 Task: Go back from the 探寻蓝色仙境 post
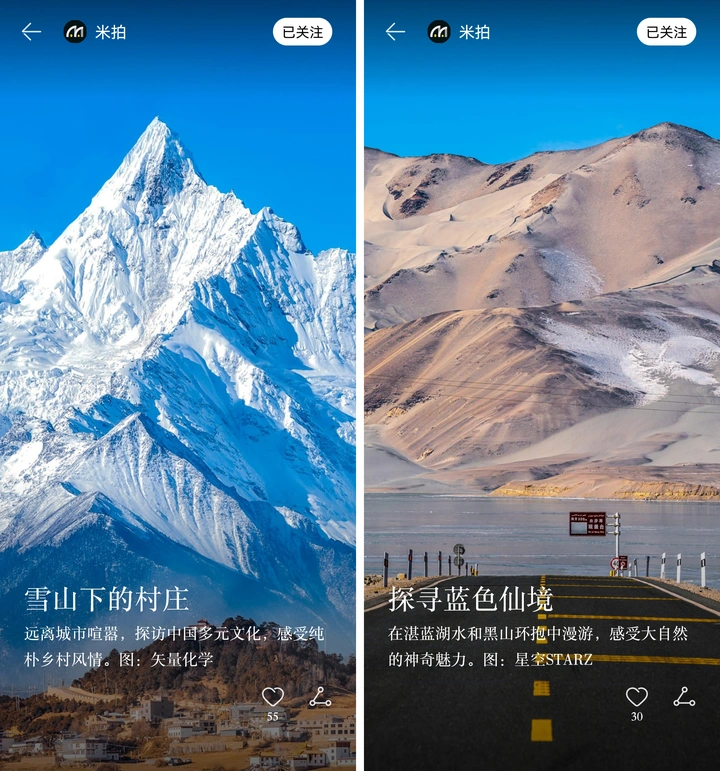pos(395,32)
